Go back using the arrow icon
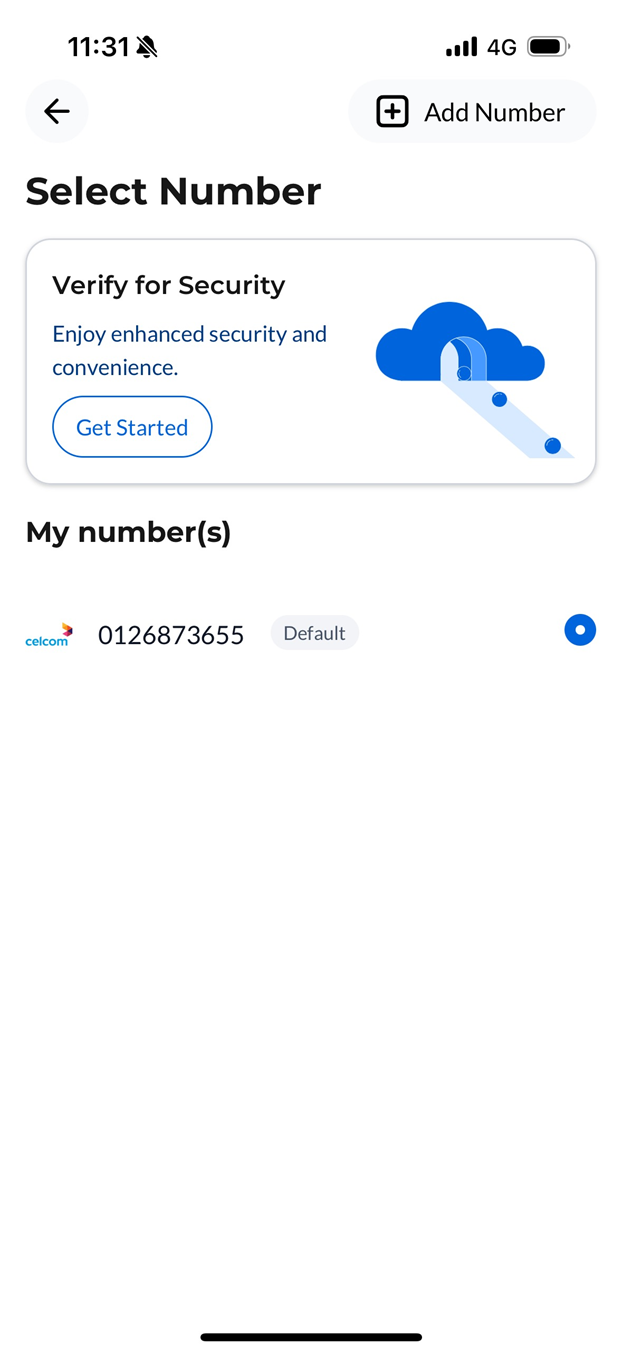The image size is (622, 1354). [57, 111]
